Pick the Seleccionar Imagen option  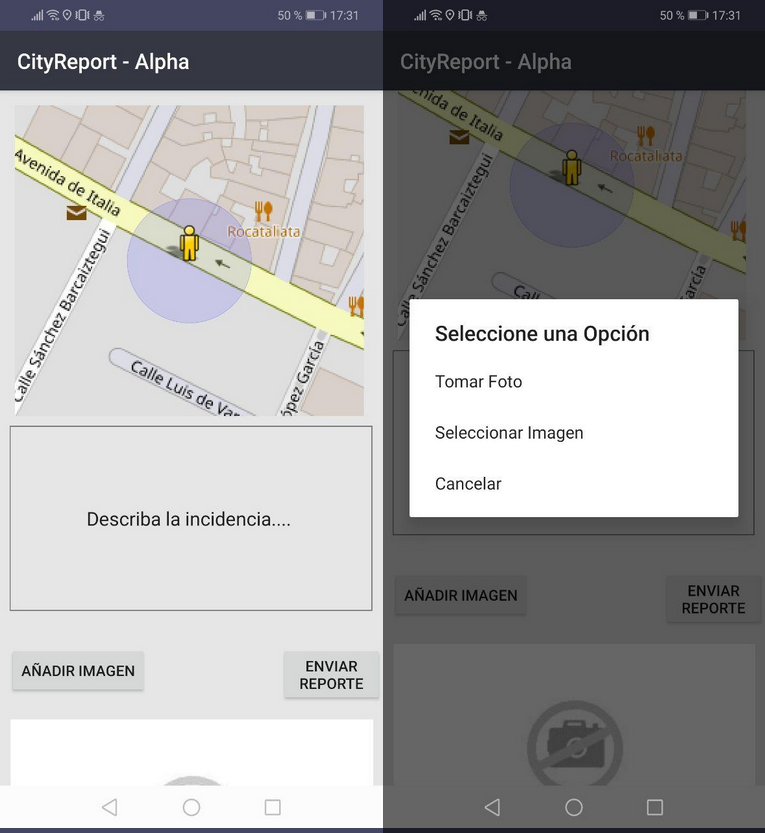(x=509, y=433)
